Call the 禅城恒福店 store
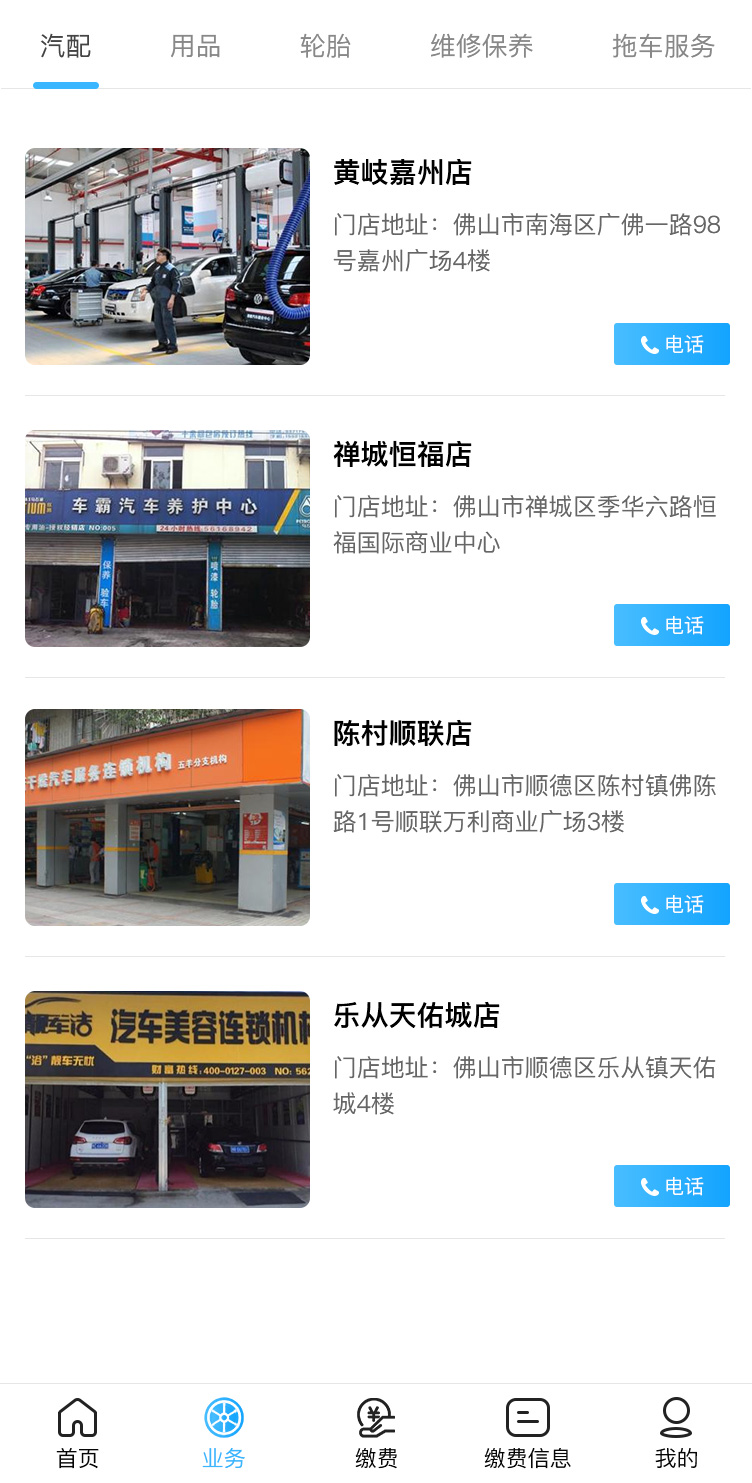Image resolution: width=752 pixels, height=1483 pixels. (x=671, y=625)
